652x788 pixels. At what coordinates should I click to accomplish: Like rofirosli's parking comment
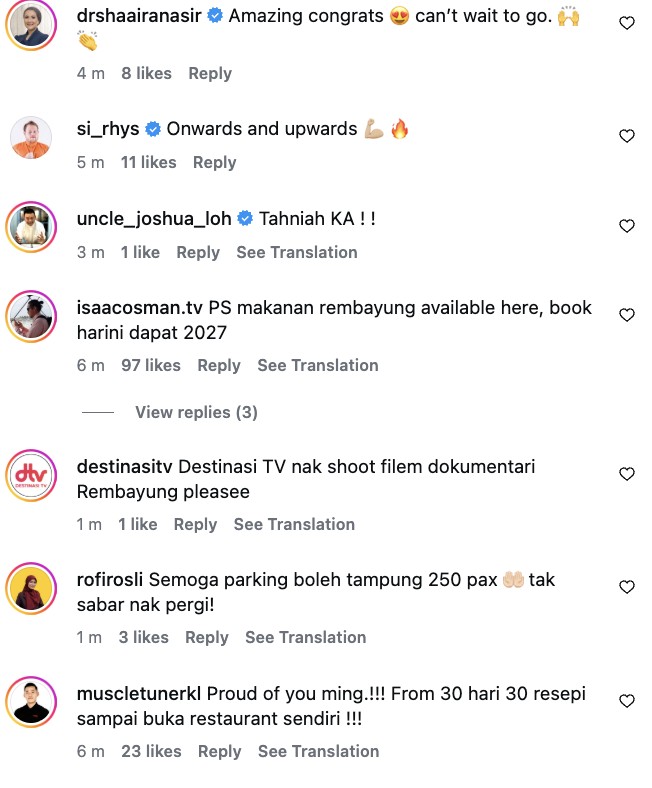point(627,587)
